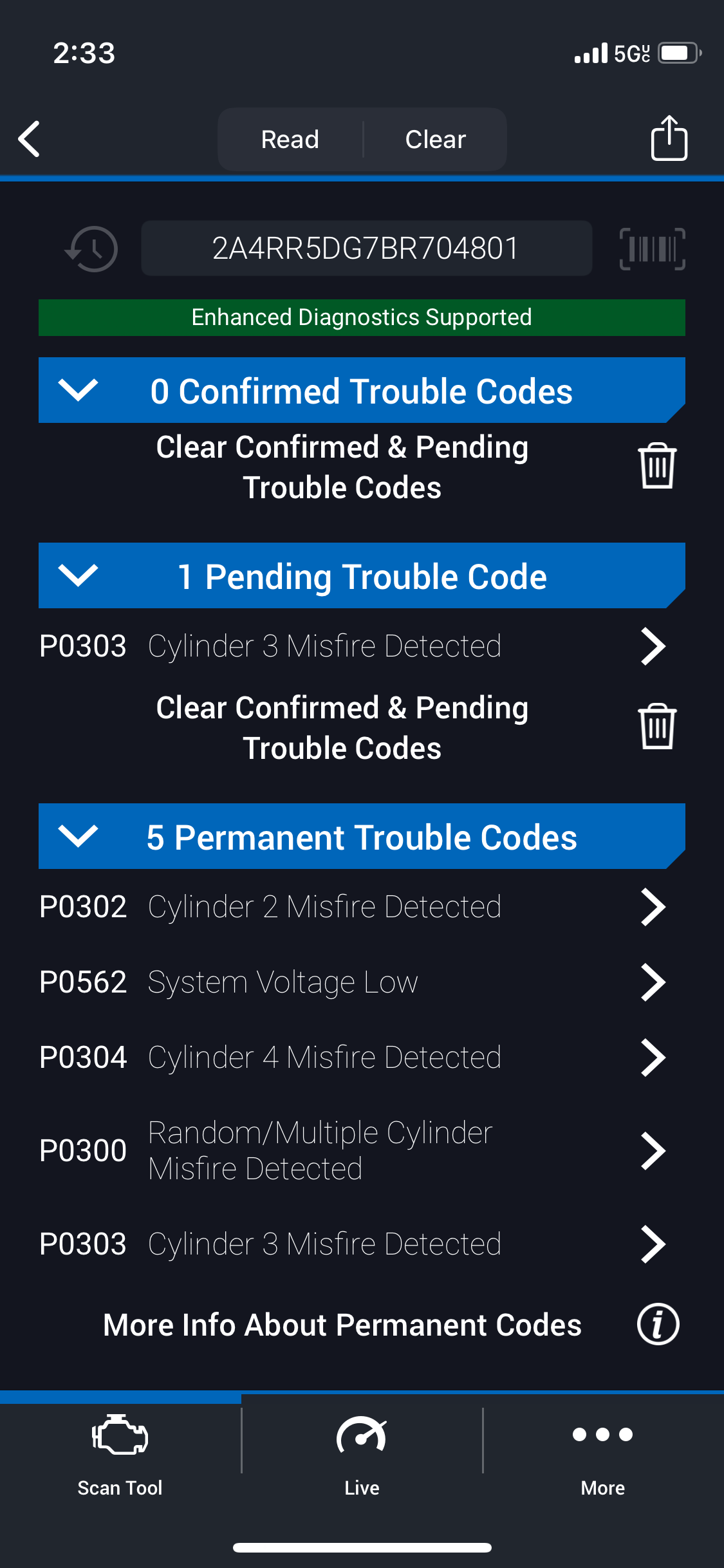724x1568 pixels.
Task: Share the diagnostic report
Action: click(669, 138)
